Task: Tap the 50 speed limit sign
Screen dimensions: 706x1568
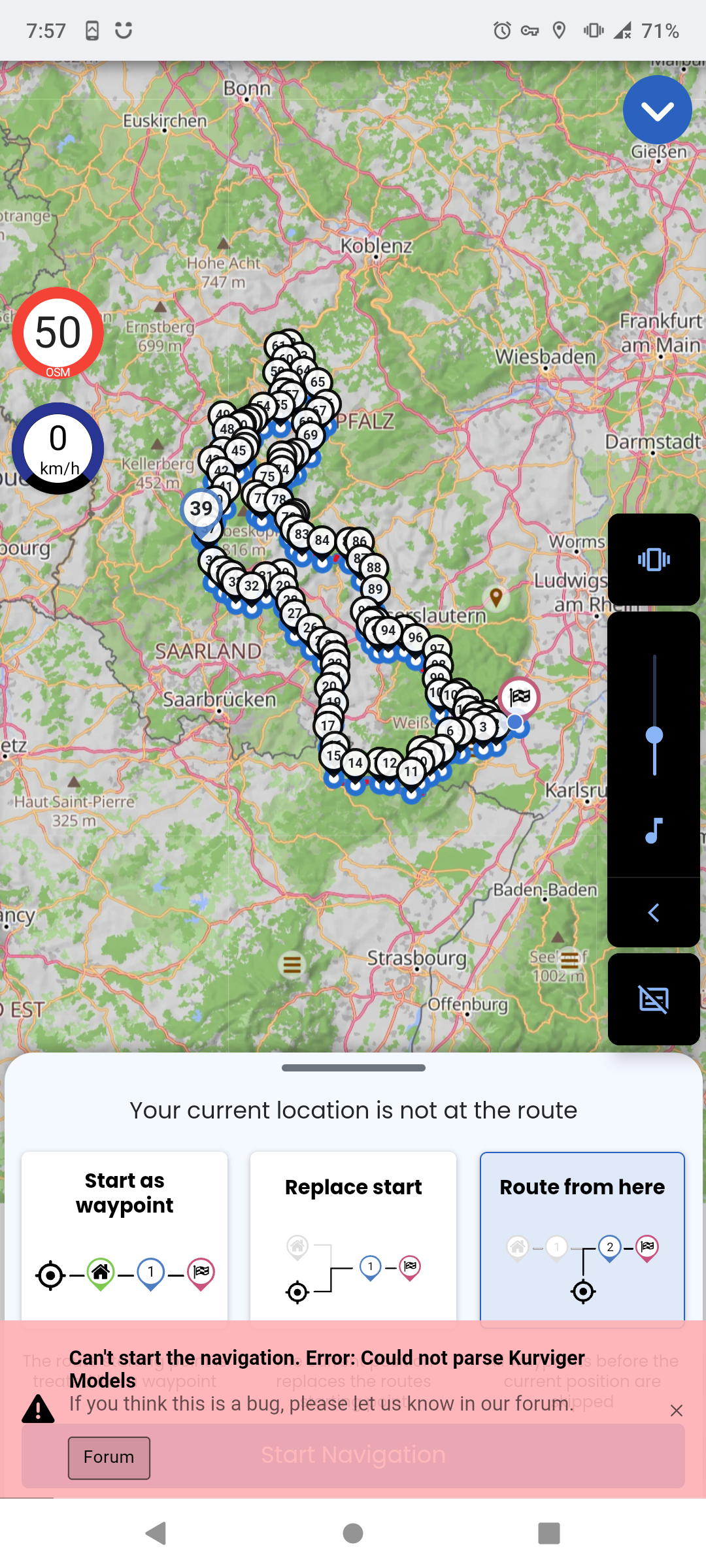Action: tap(58, 333)
